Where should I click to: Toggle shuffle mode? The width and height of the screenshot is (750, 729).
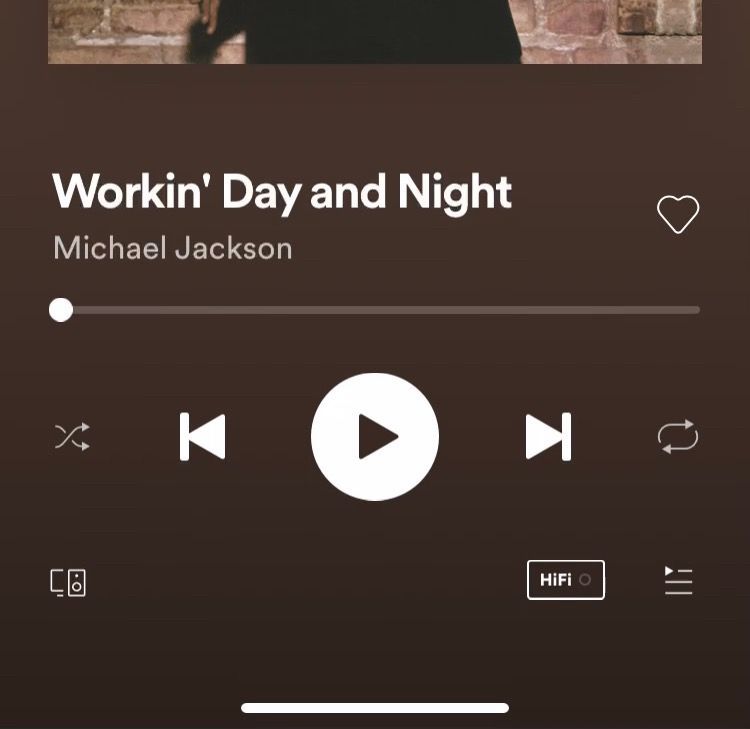click(72, 437)
